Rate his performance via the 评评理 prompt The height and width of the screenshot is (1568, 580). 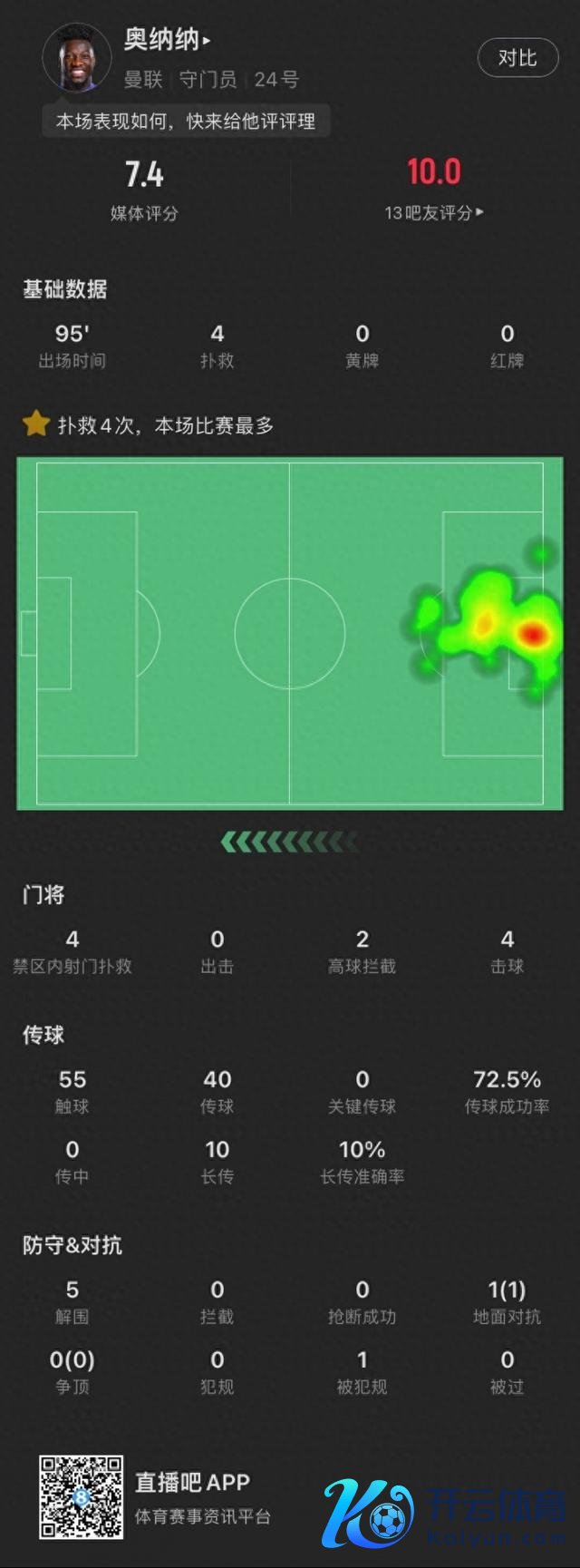186,122
